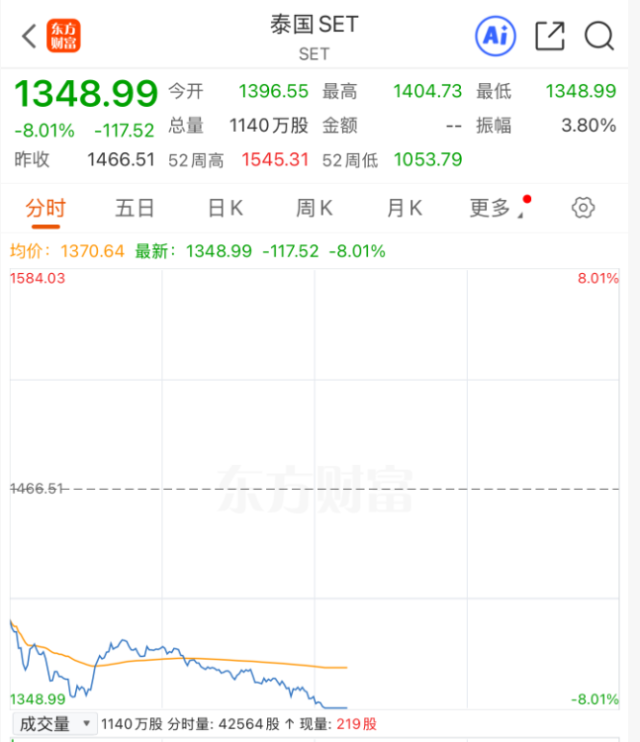Go back using the arrow
The image size is (640, 742).
coord(28,37)
